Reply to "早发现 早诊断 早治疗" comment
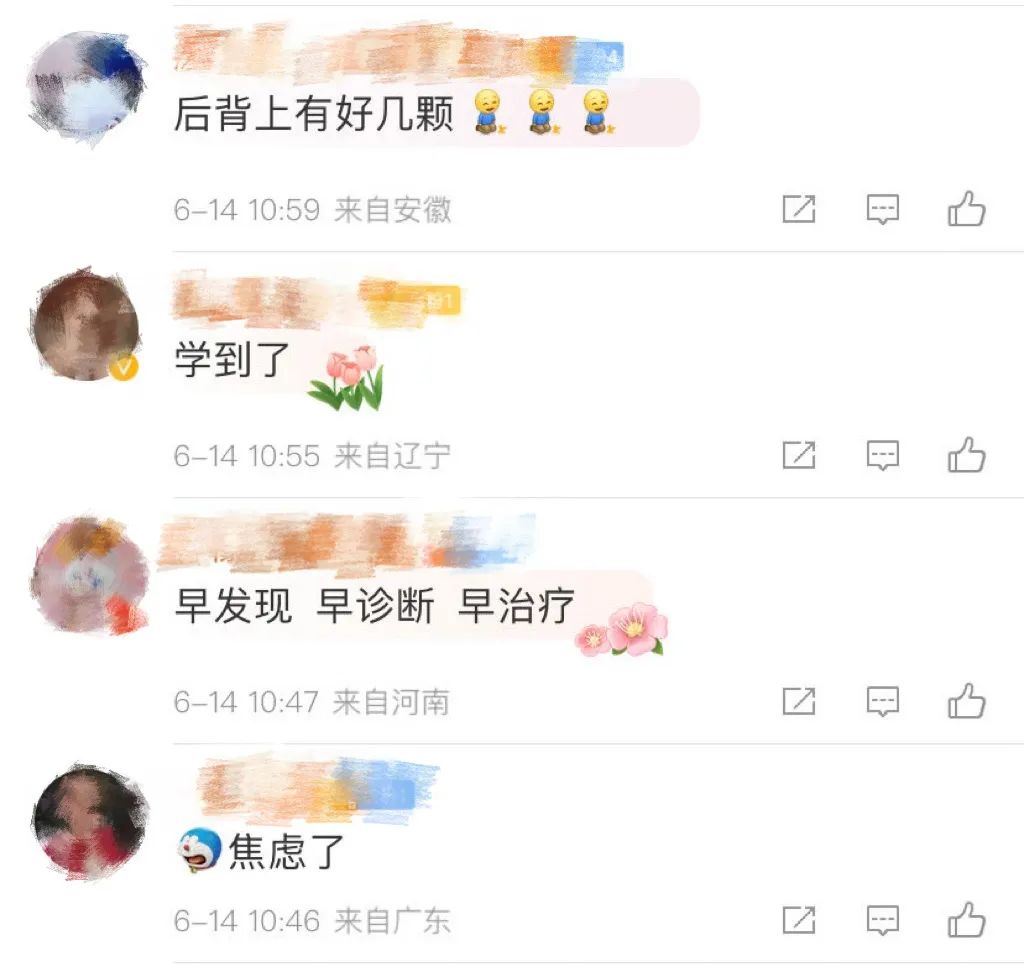 coord(882,701)
